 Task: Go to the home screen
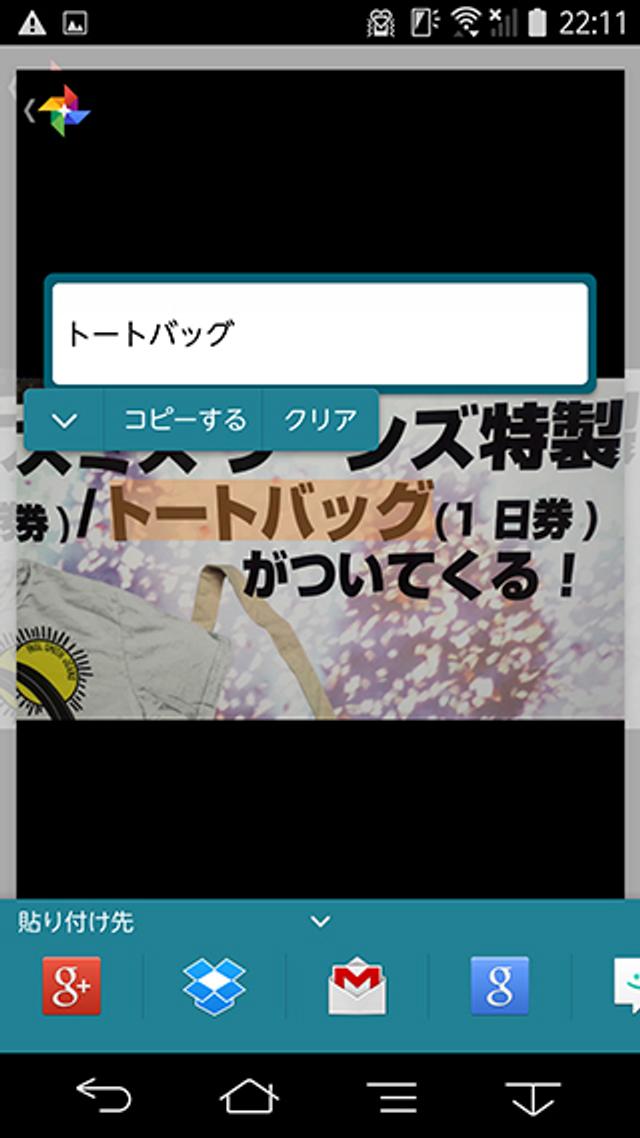click(x=249, y=1097)
